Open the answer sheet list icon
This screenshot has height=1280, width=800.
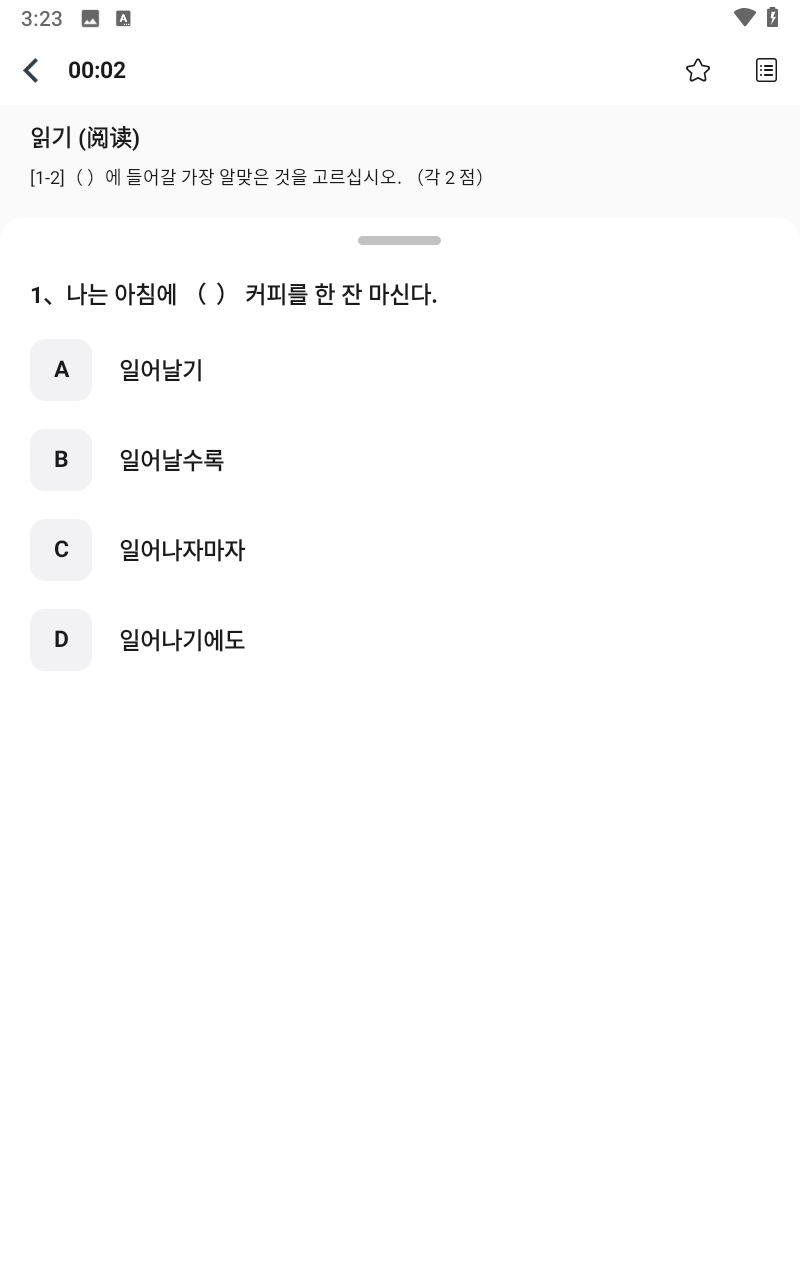[x=766, y=70]
